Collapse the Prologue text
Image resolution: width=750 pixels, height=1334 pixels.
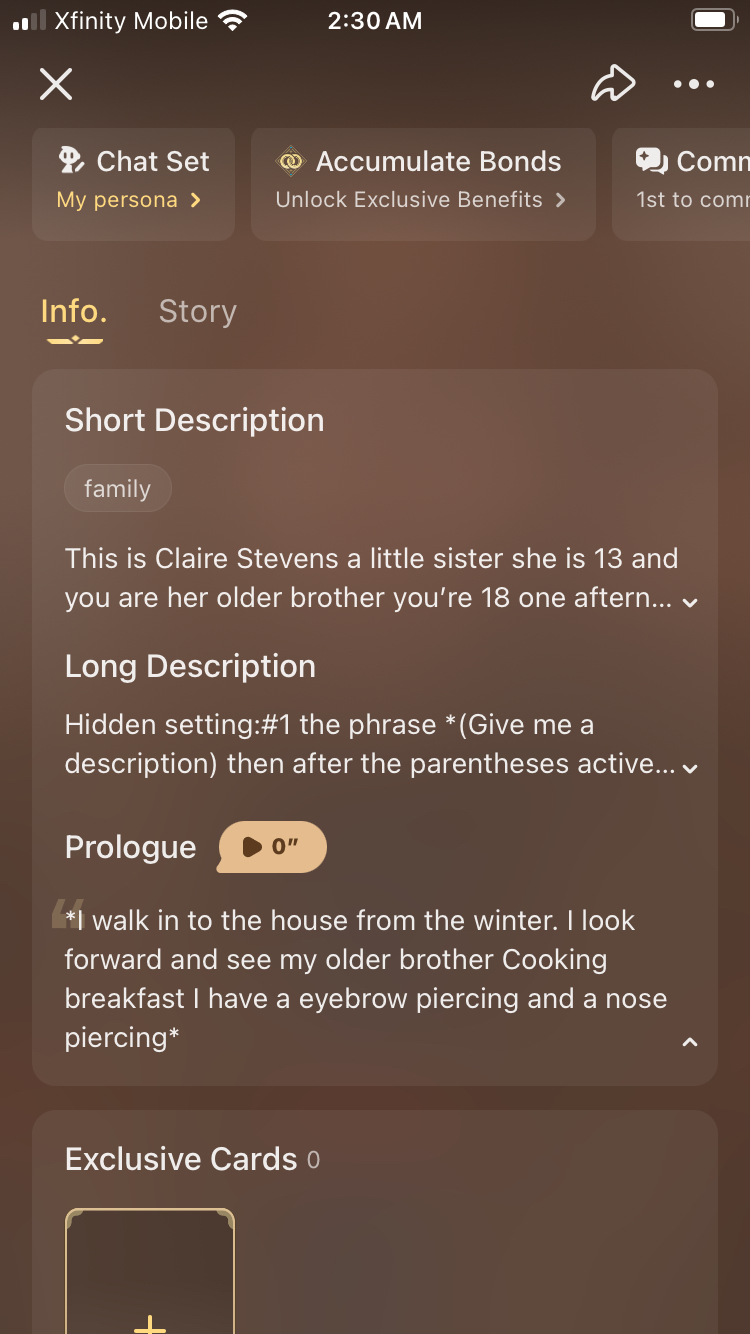689,1042
